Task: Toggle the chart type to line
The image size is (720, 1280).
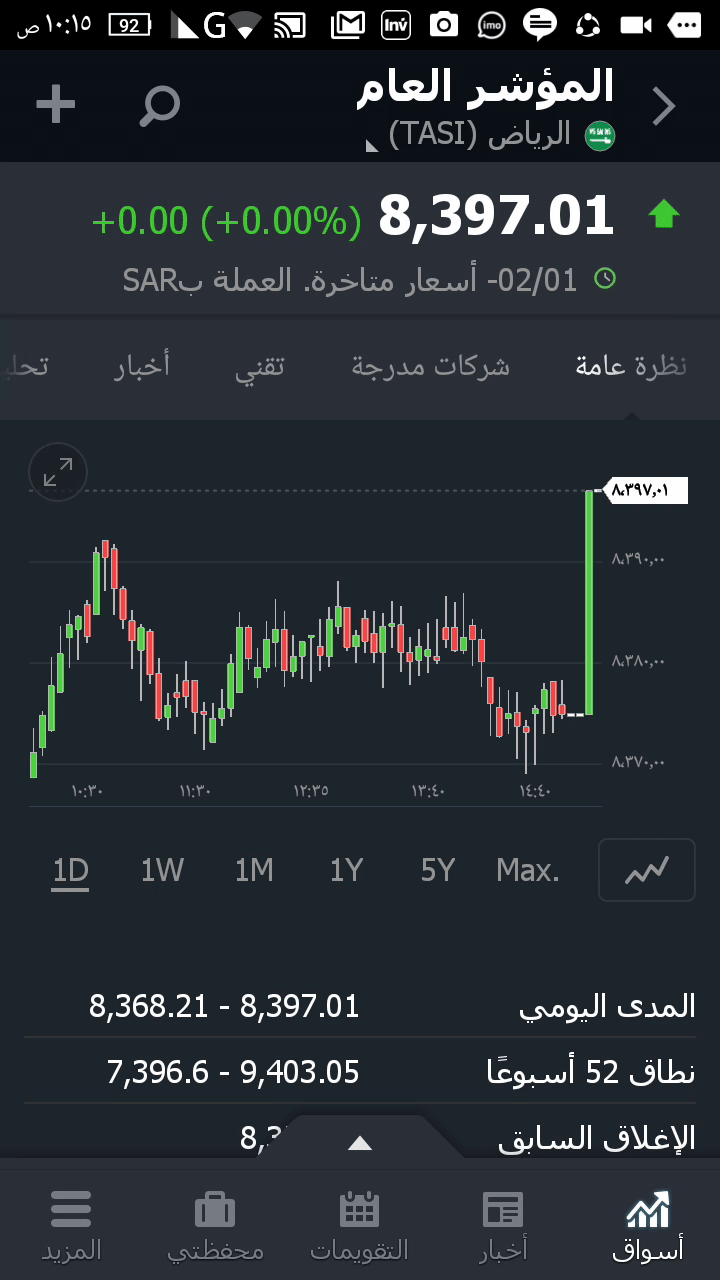Action: click(646, 871)
